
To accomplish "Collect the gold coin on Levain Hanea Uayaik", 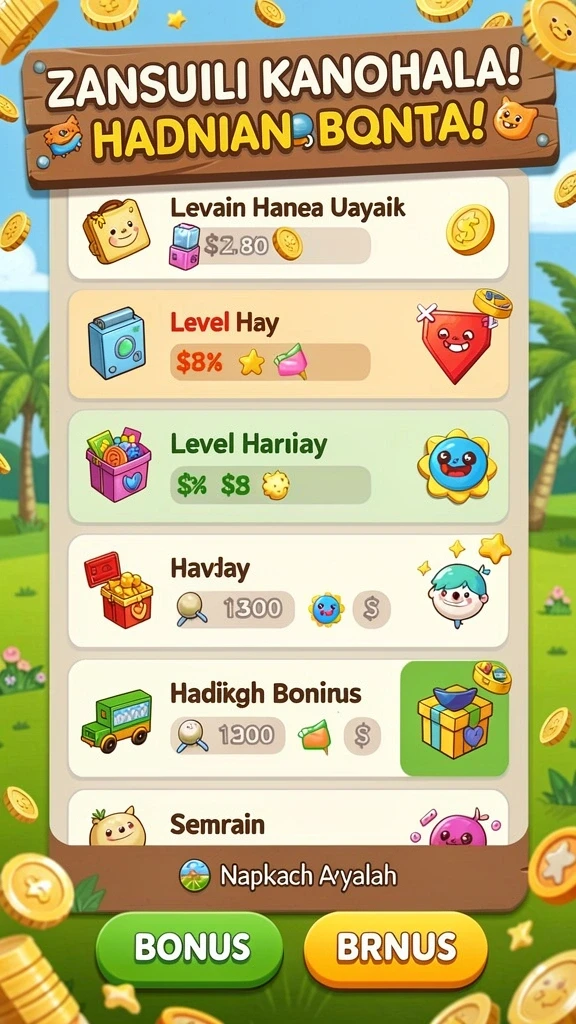I will click(470, 229).
